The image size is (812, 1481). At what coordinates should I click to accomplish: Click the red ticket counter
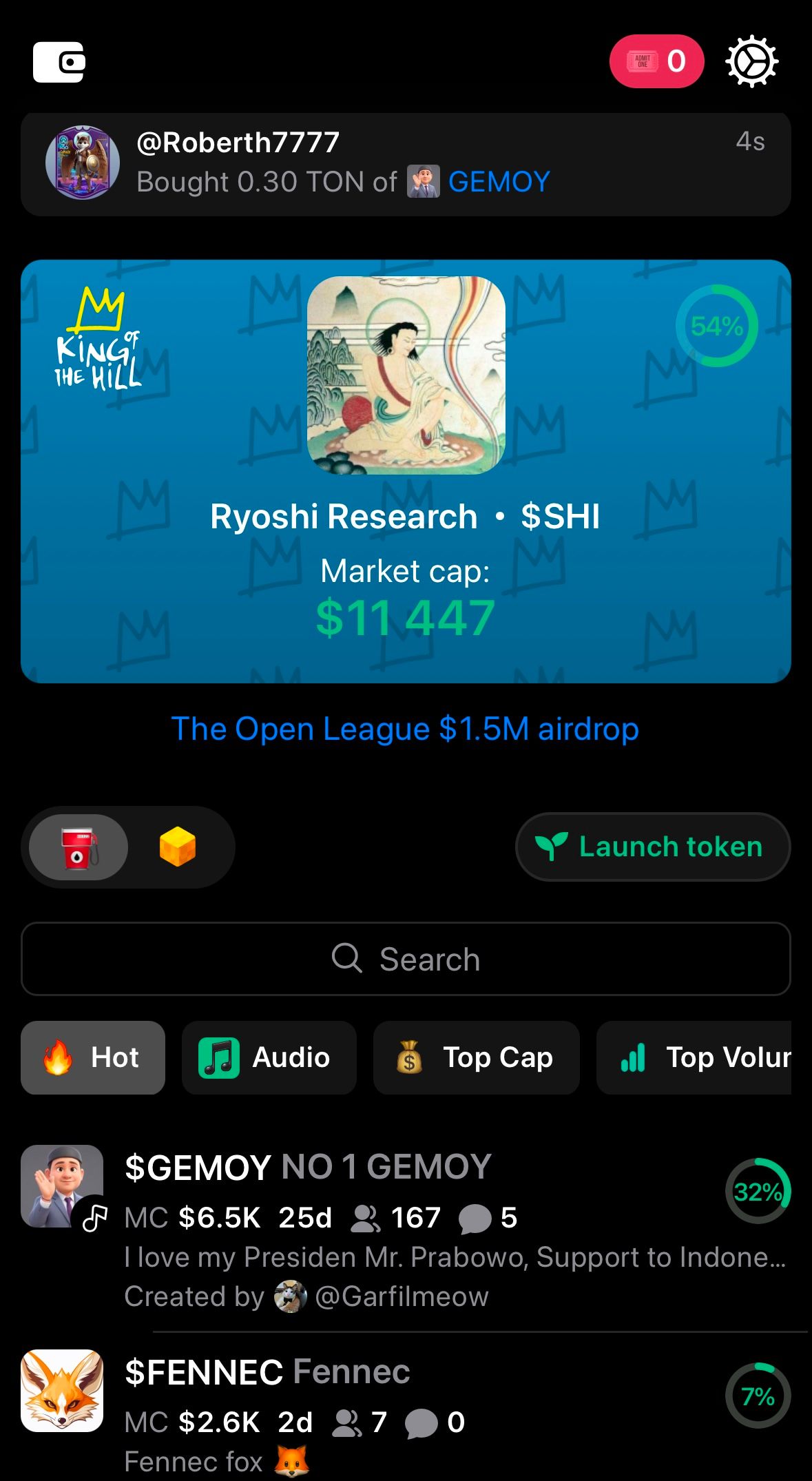click(x=656, y=61)
